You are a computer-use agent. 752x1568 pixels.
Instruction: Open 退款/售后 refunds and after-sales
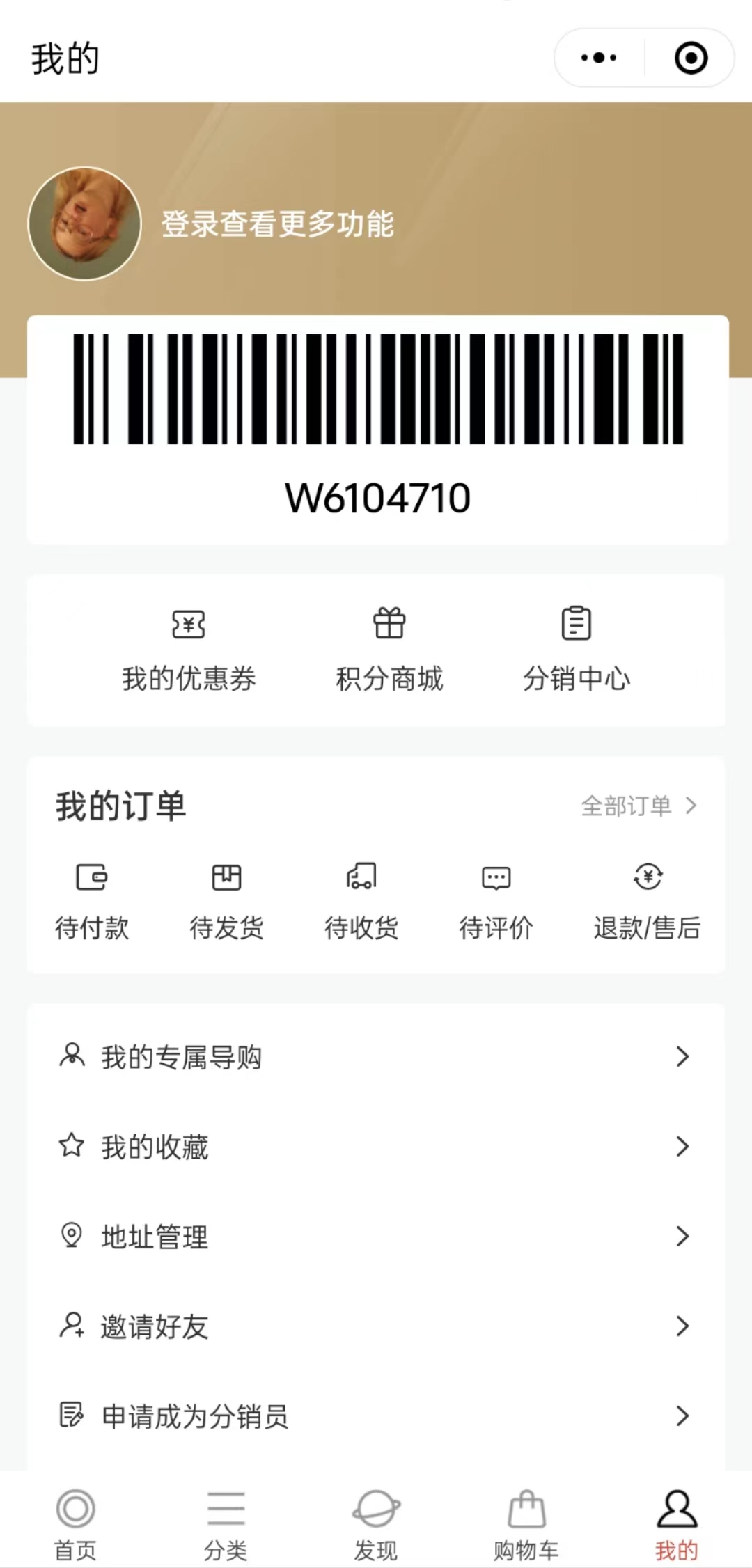tap(647, 901)
